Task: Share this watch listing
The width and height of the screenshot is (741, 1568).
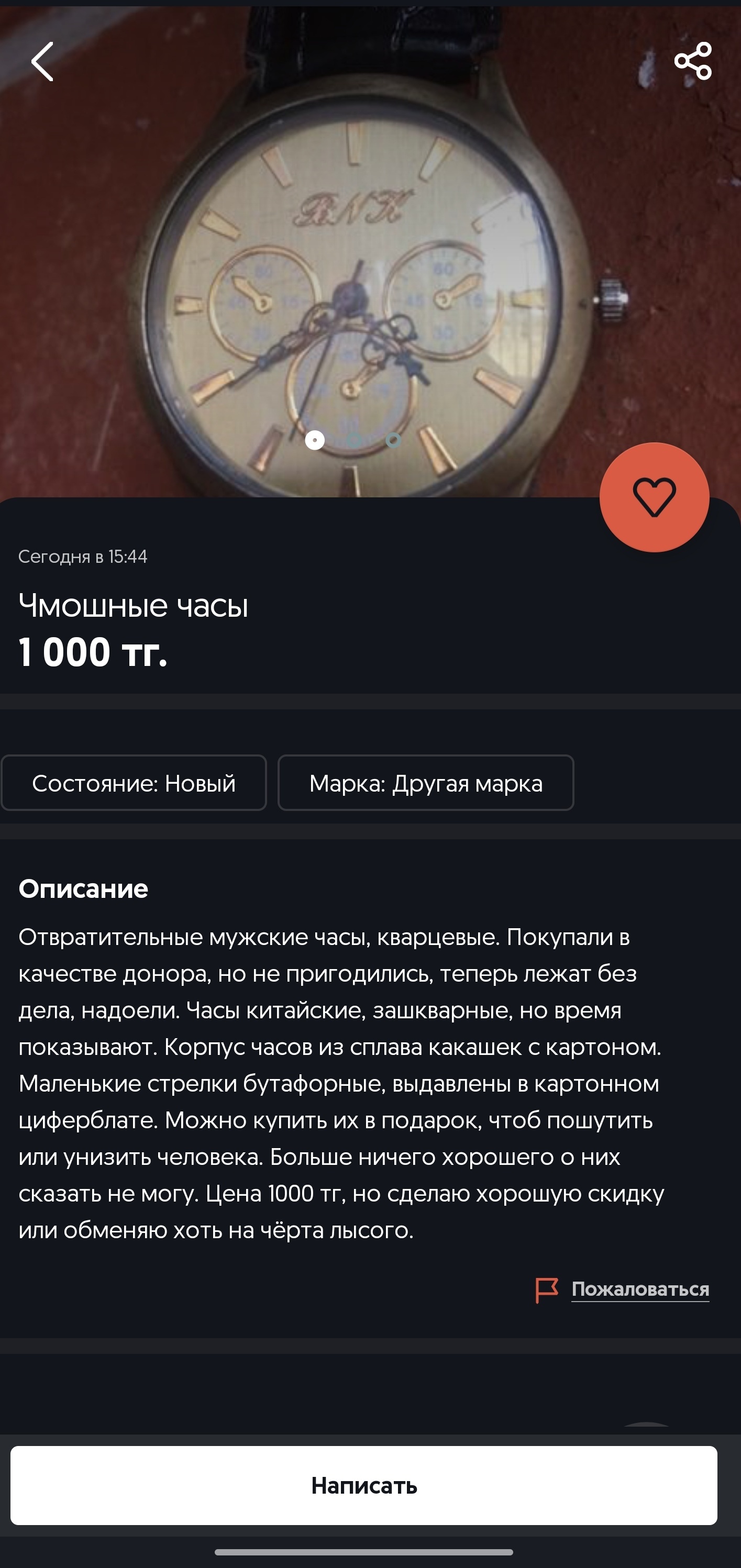Action: click(x=692, y=61)
